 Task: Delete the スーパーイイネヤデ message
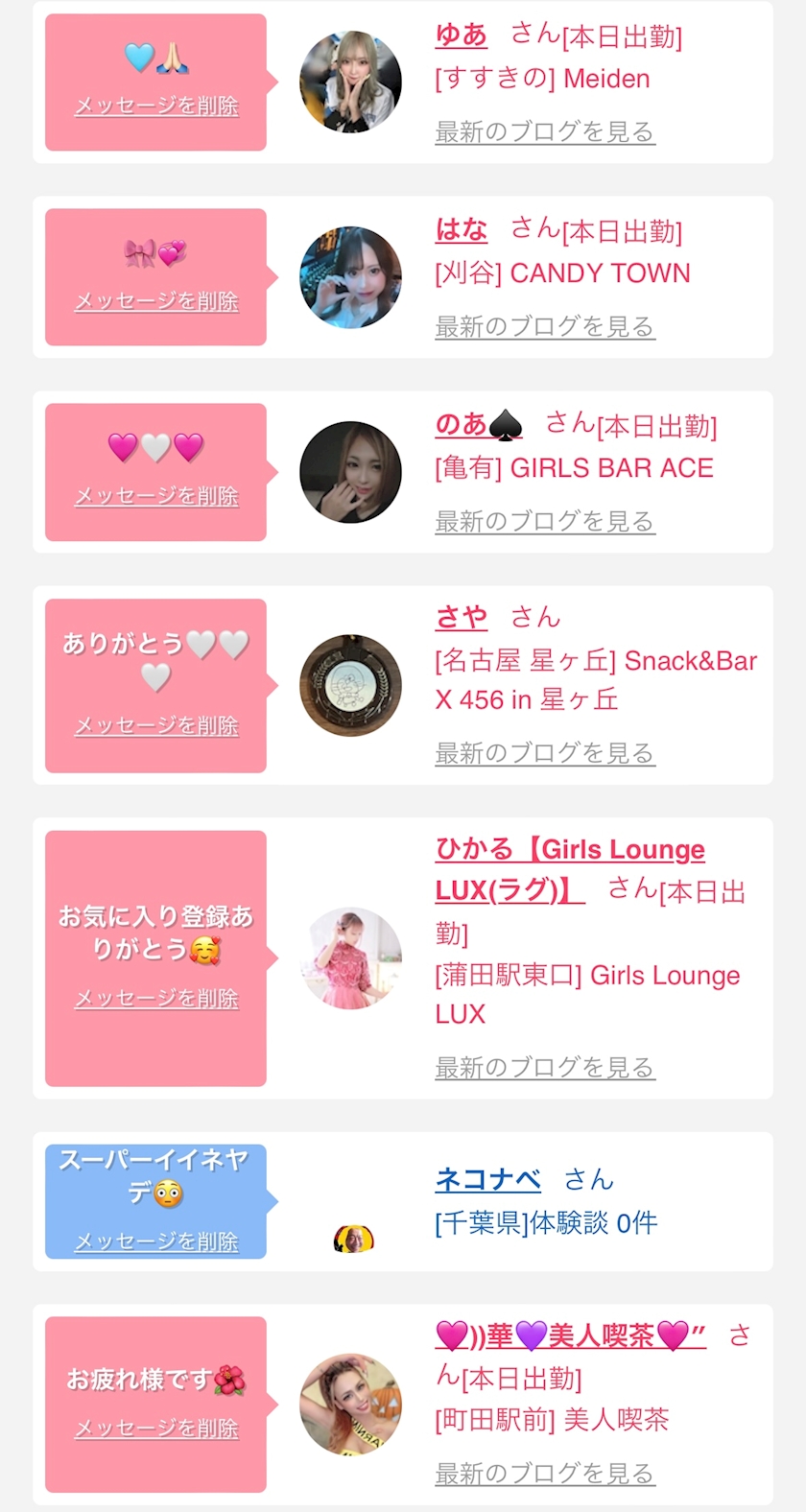click(x=156, y=1241)
